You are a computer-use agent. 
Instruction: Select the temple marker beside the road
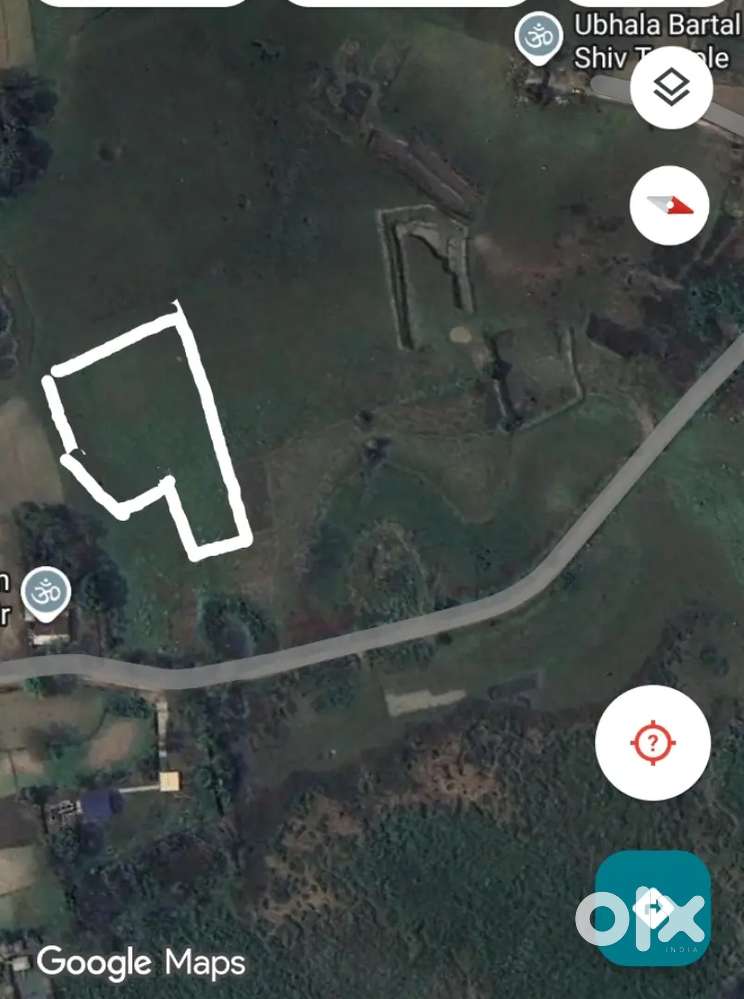click(x=45, y=592)
